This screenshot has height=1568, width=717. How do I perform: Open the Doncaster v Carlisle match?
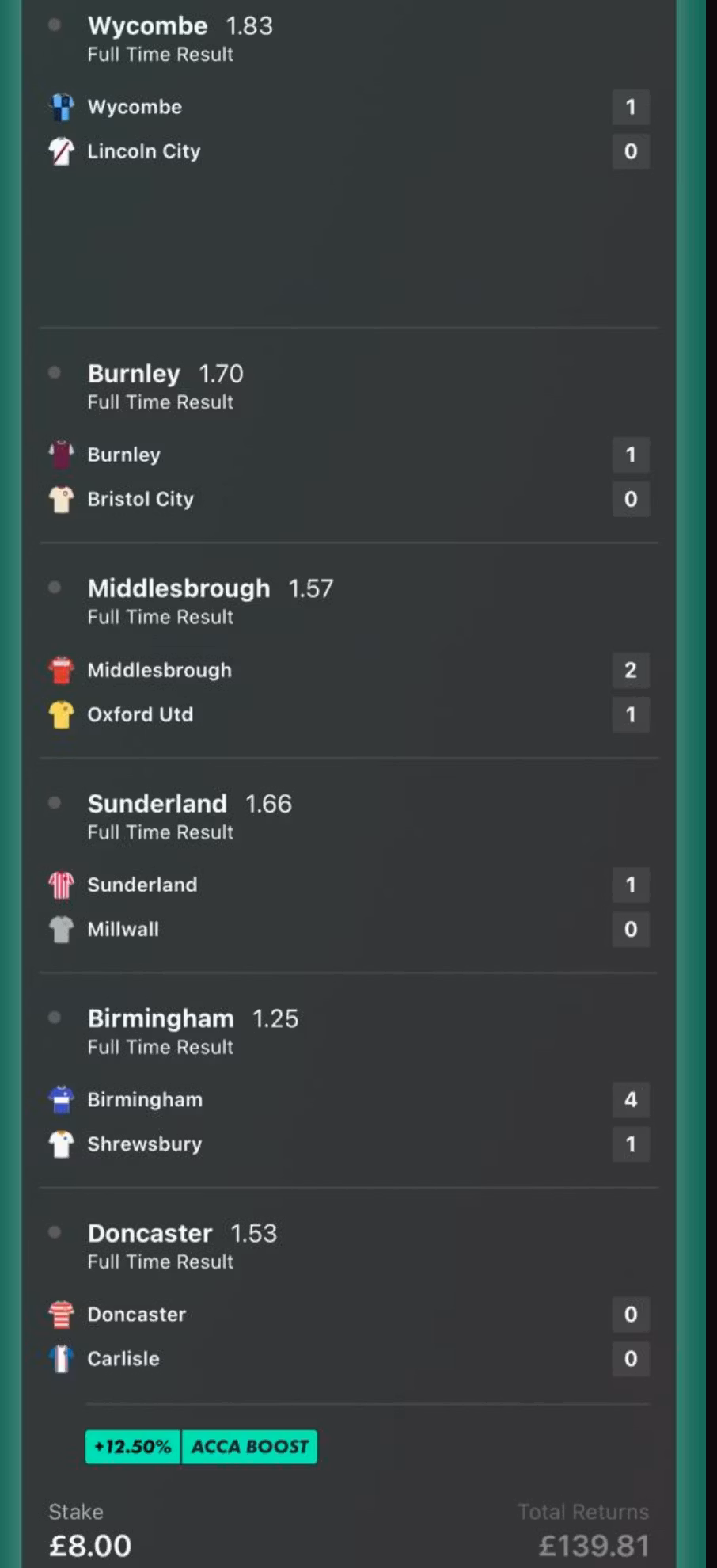coord(348,1336)
